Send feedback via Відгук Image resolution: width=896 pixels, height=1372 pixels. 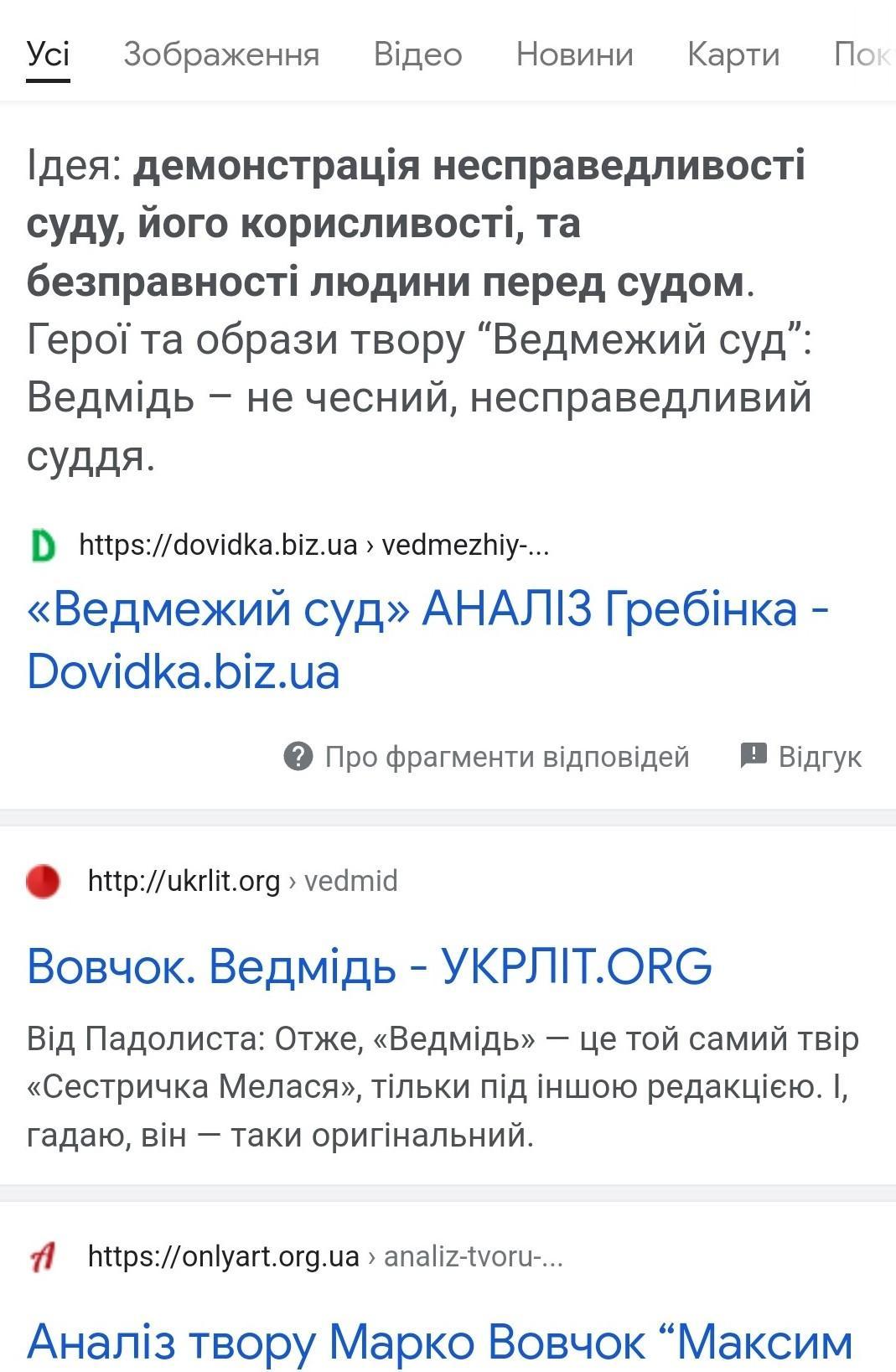click(801, 757)
